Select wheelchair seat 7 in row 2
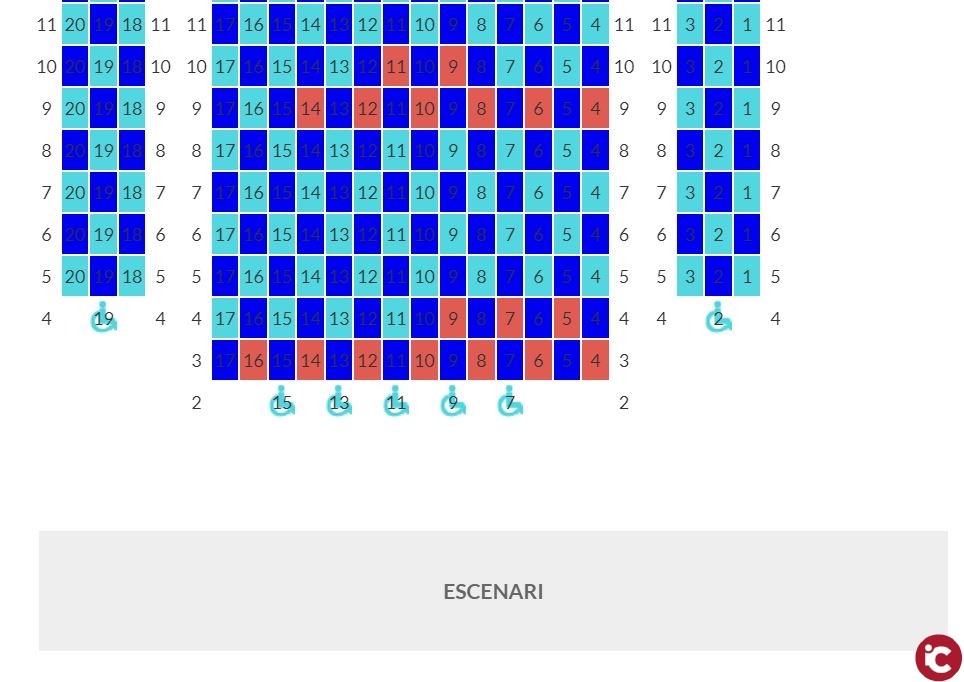This screenshot has height=682, width=964. tap(510, 403)
